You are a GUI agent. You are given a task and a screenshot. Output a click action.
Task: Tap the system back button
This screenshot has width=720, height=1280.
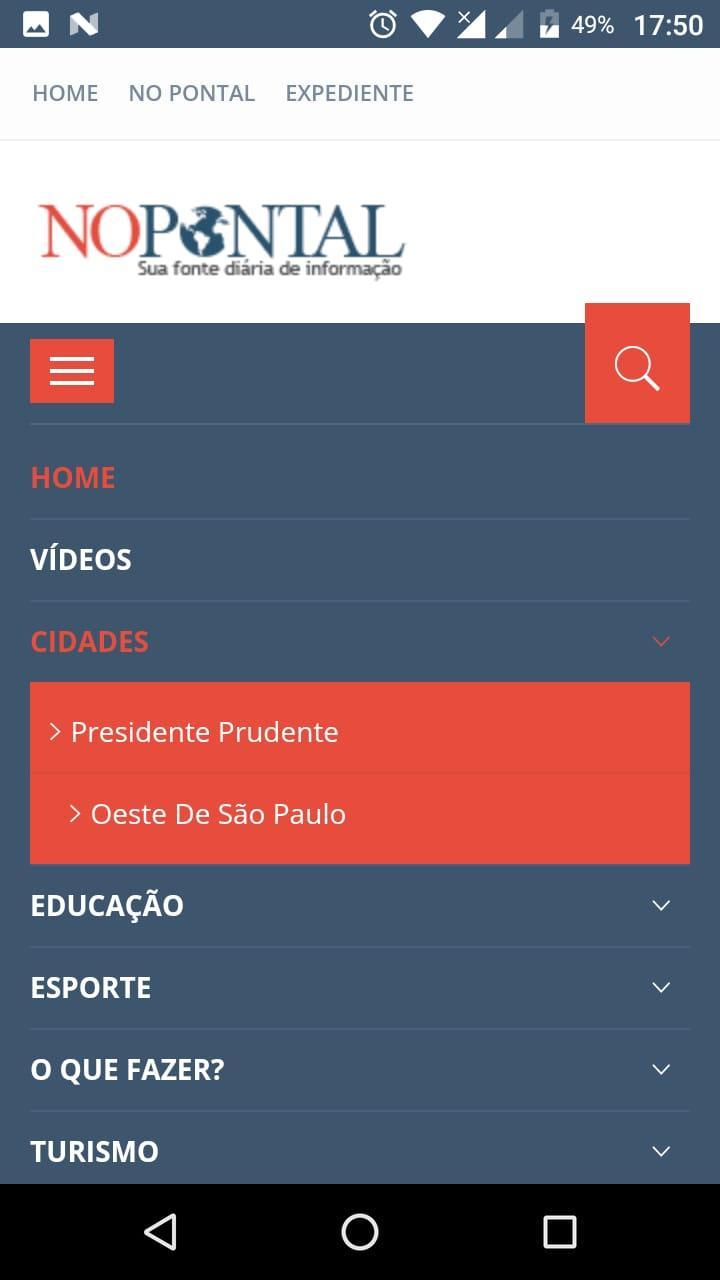click(160, 1232)
